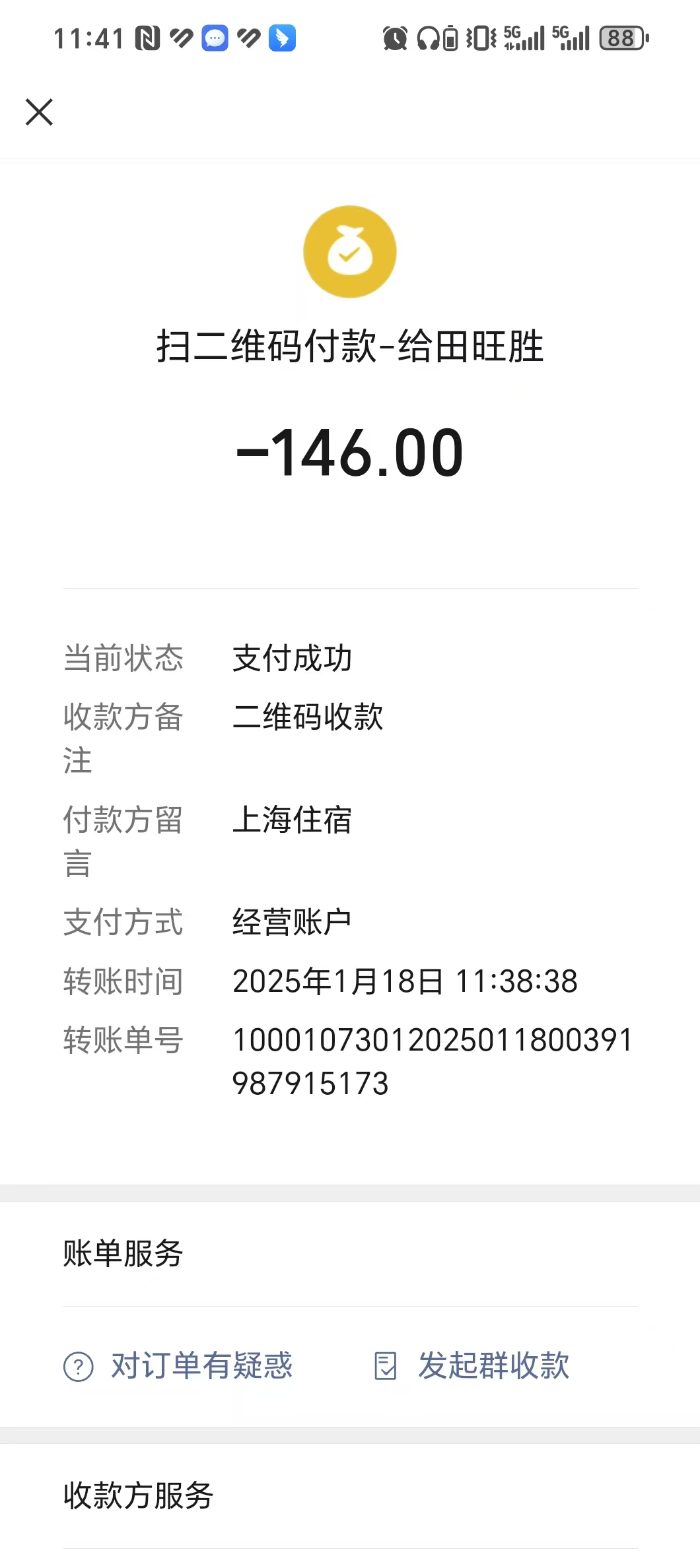Image resolution: width=700 pixels, height=1568 pixels.
Task: Close the payment detail page
Action: pyautogui.click(x=39, y=112)
